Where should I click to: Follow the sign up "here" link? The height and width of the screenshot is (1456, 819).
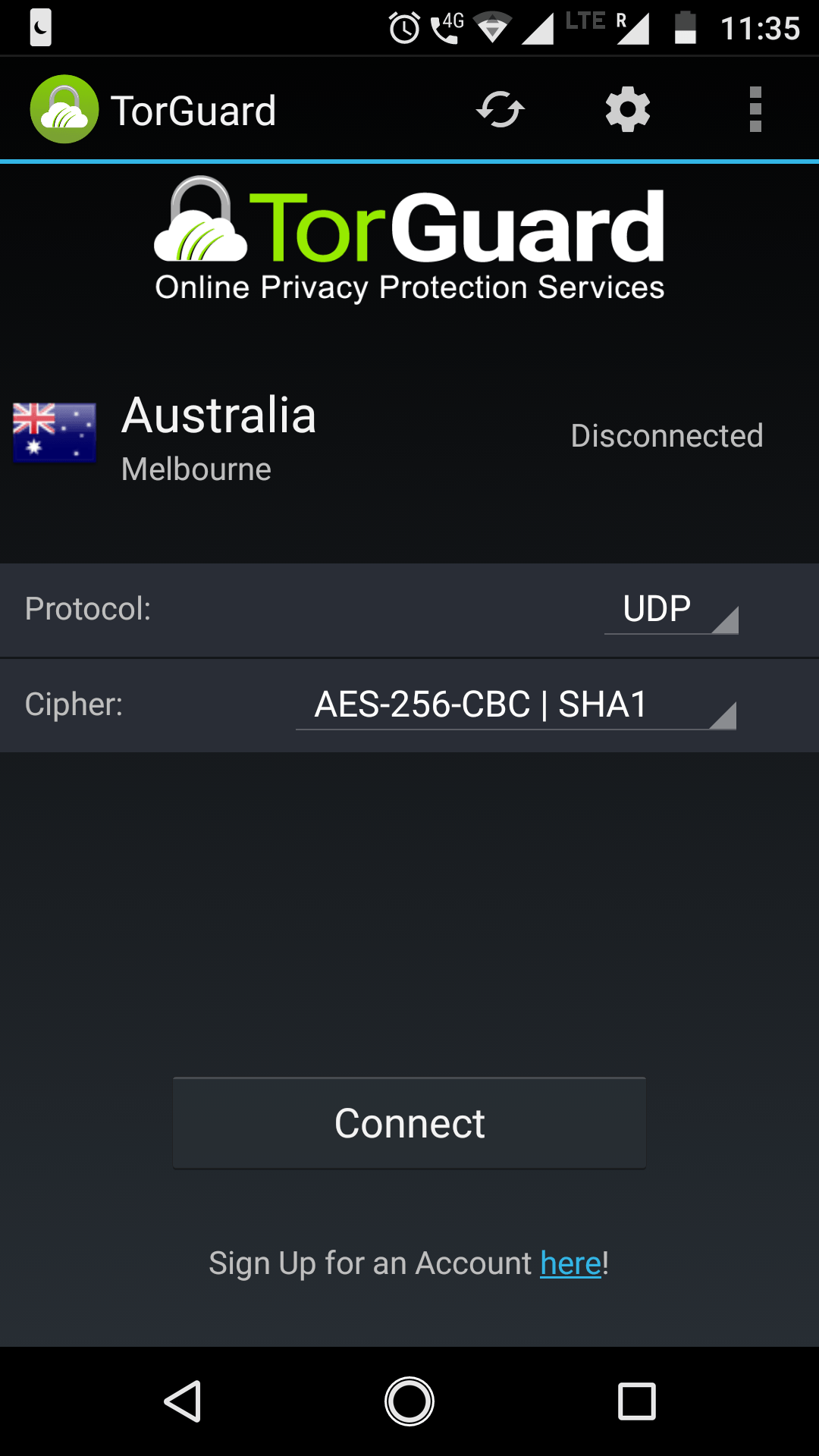(570, 1264)
